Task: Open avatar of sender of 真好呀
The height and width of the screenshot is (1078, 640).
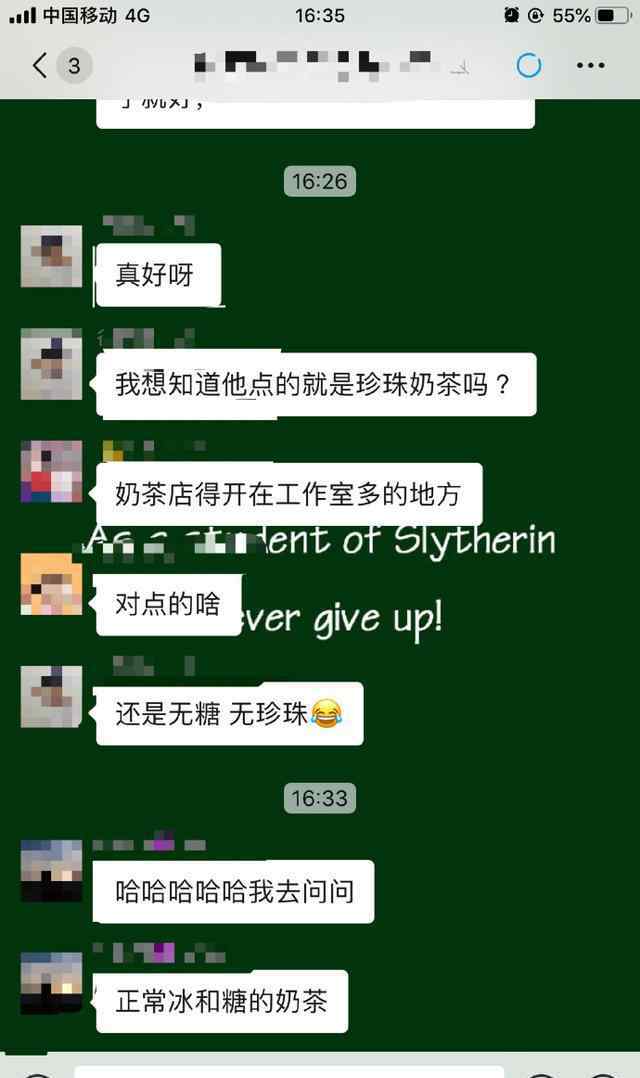Action: click(52, 257)
